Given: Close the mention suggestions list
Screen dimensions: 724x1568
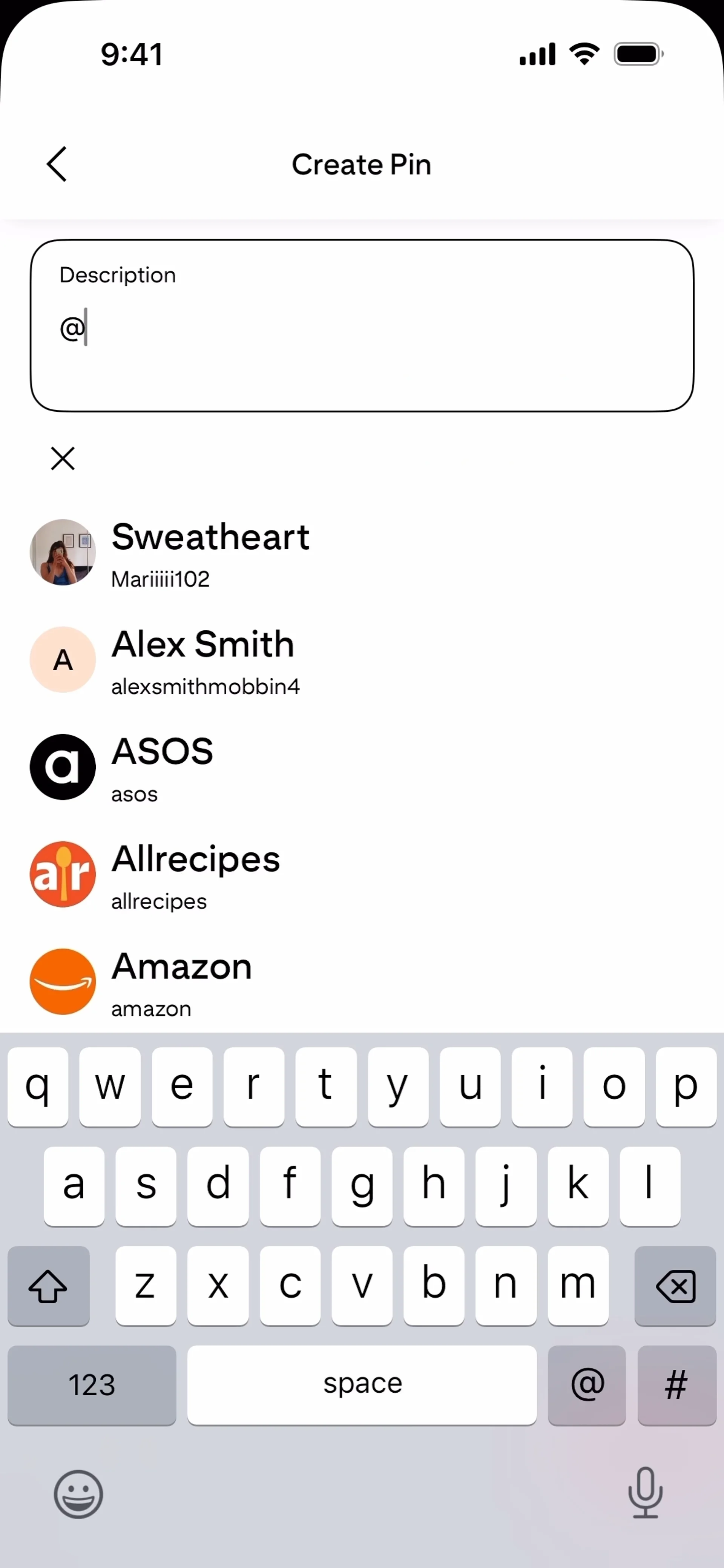Looking at the screenshot, I should point(63,458).
